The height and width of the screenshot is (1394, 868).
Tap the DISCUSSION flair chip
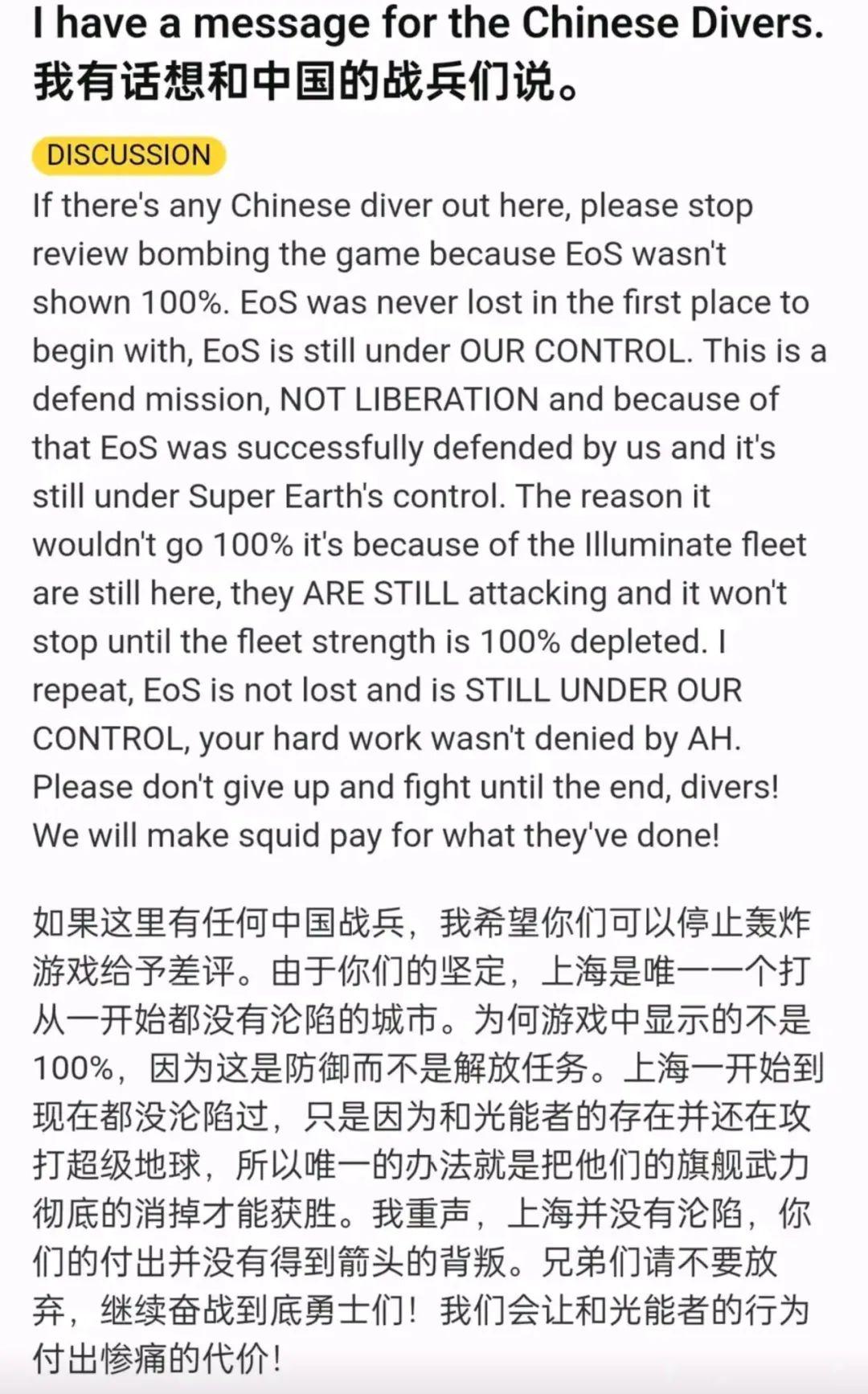[x=129, y=155]
